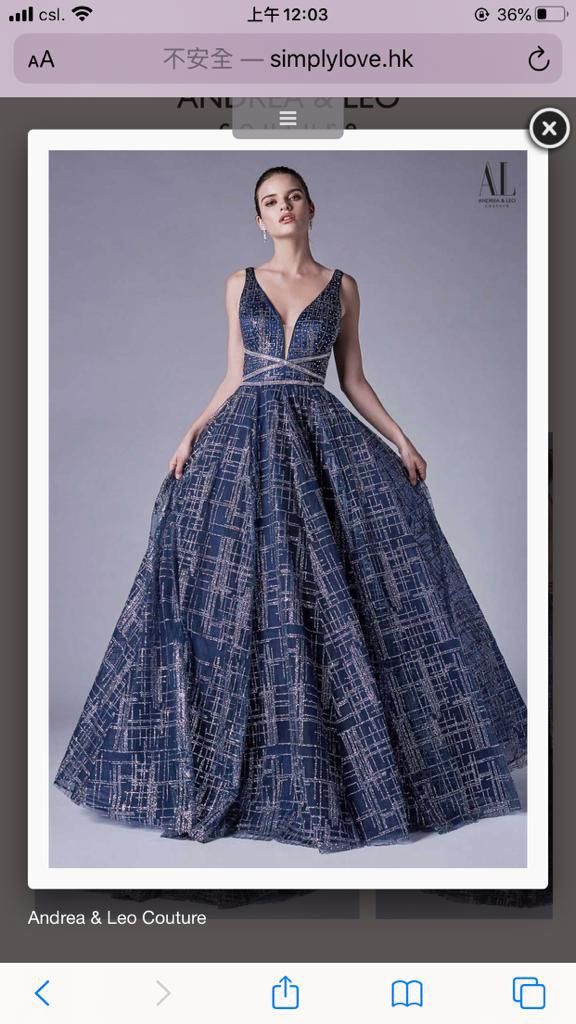Show all open tabs

click(529, 993)
